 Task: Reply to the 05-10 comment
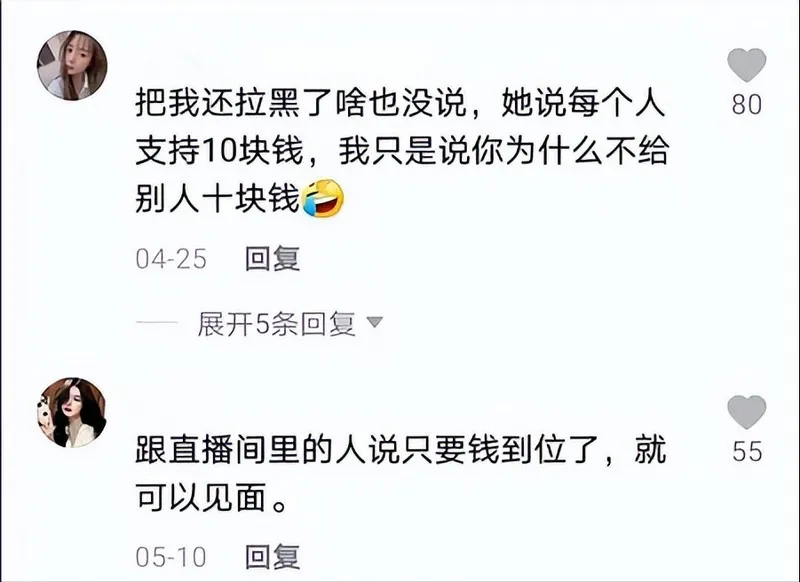[273, 554]
